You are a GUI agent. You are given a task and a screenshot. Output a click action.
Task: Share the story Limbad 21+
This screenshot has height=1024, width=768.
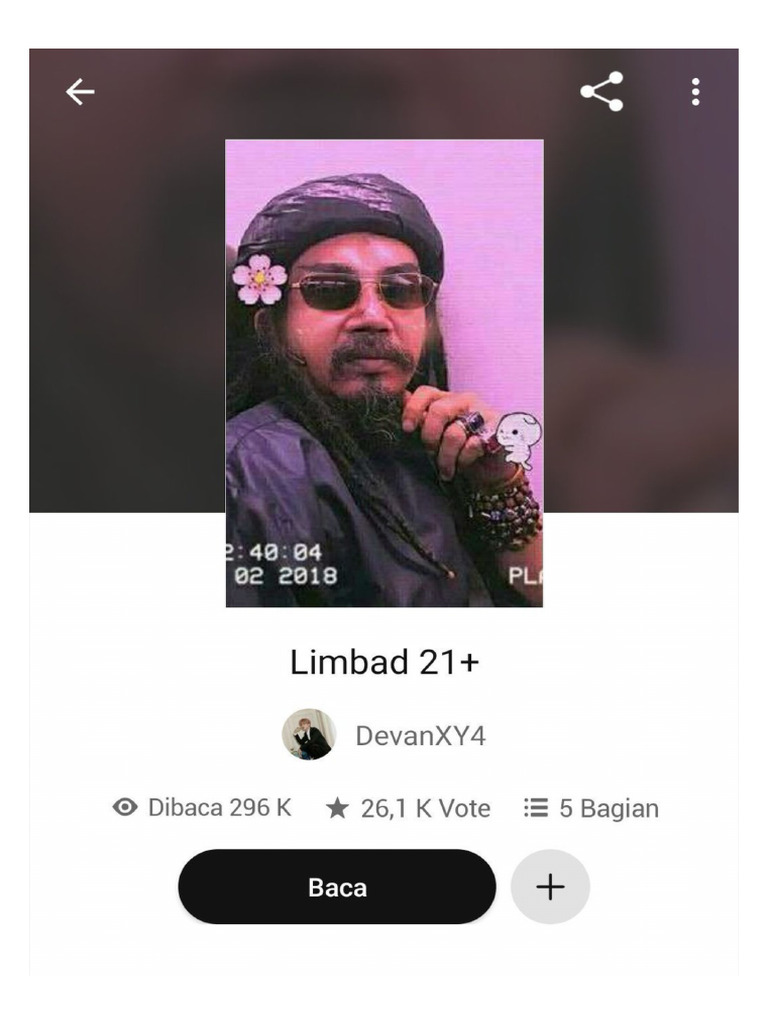pos(601,92)
